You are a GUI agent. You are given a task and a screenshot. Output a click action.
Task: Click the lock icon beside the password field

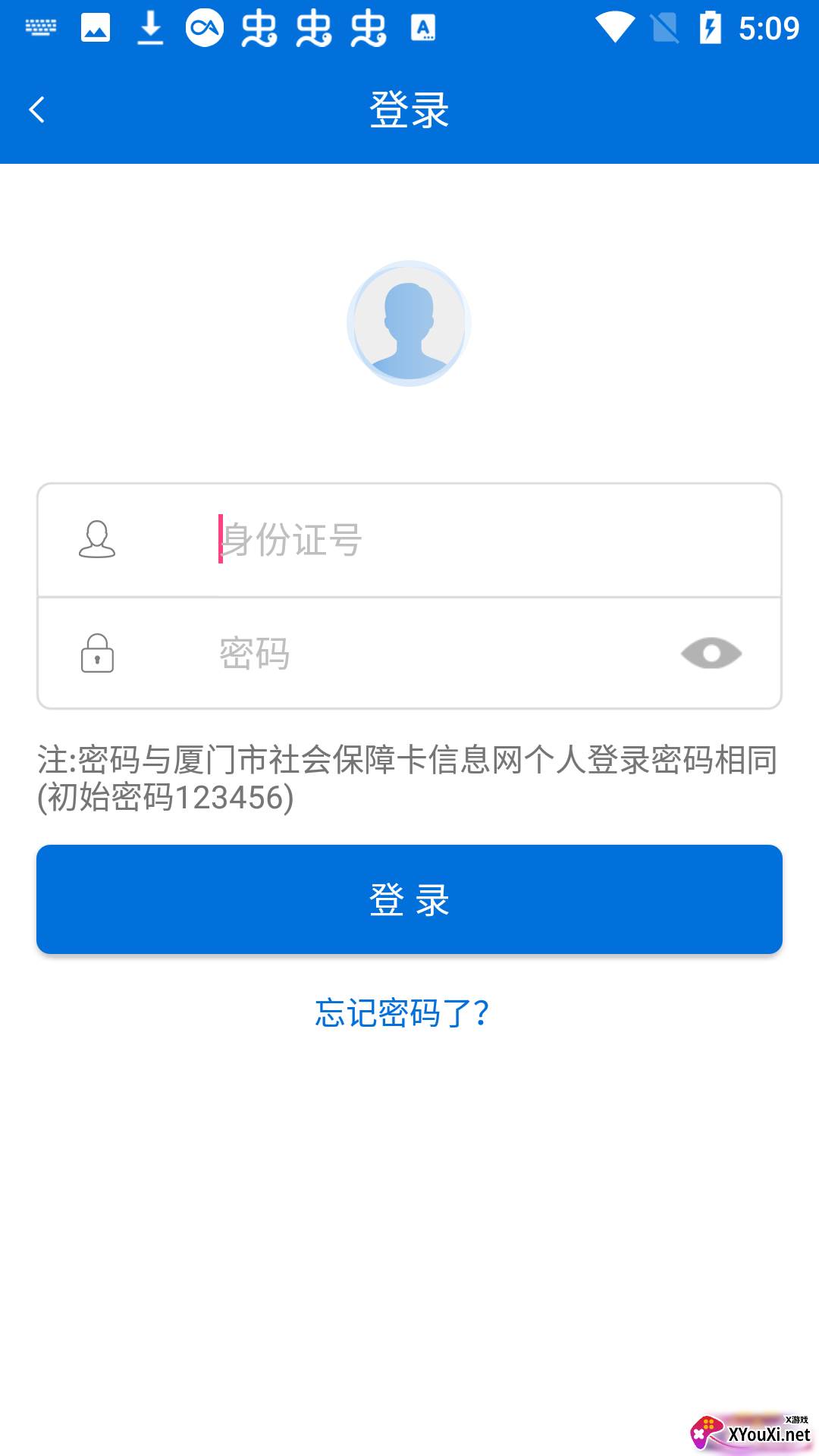(97, 654)
